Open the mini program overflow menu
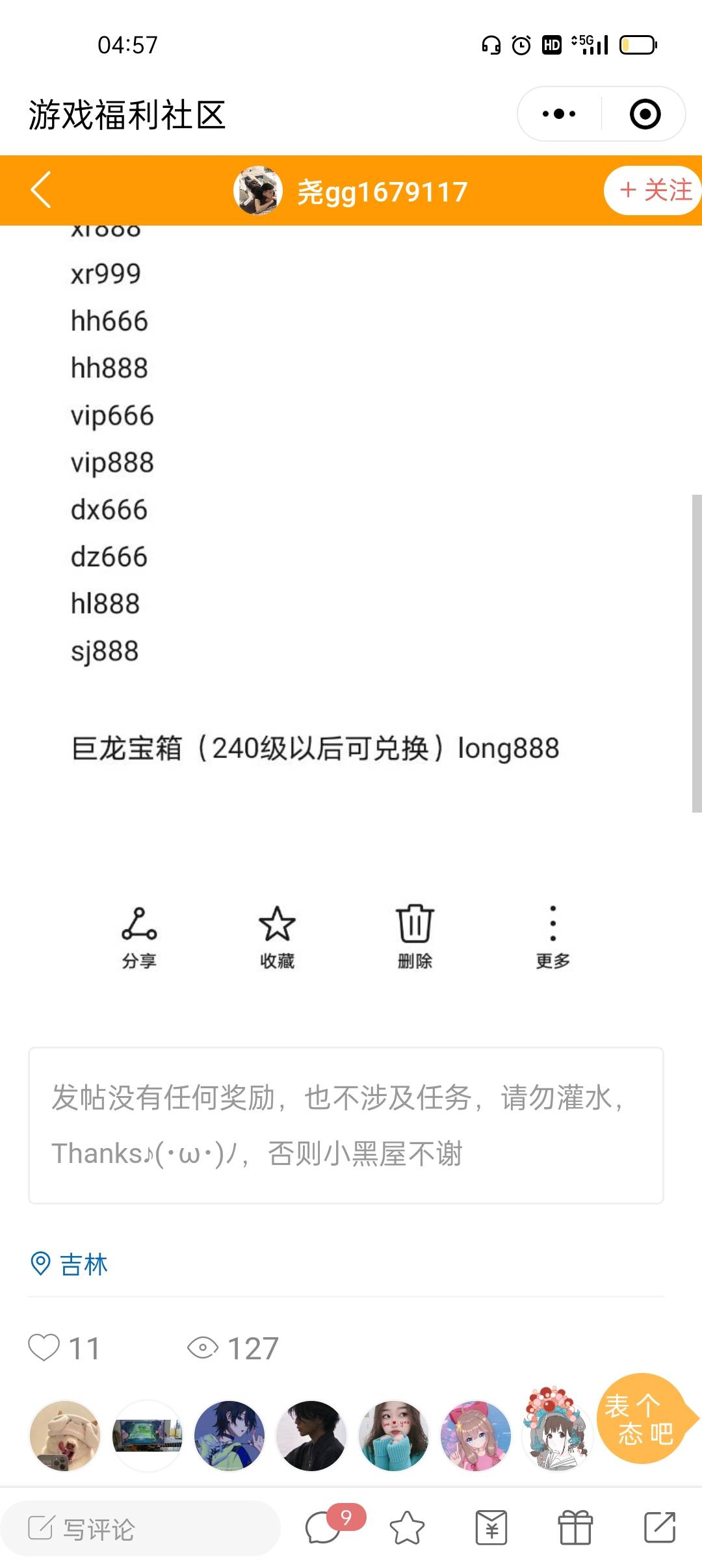The width and height of the screenshot is (702, 1568). tap(559, 114)
